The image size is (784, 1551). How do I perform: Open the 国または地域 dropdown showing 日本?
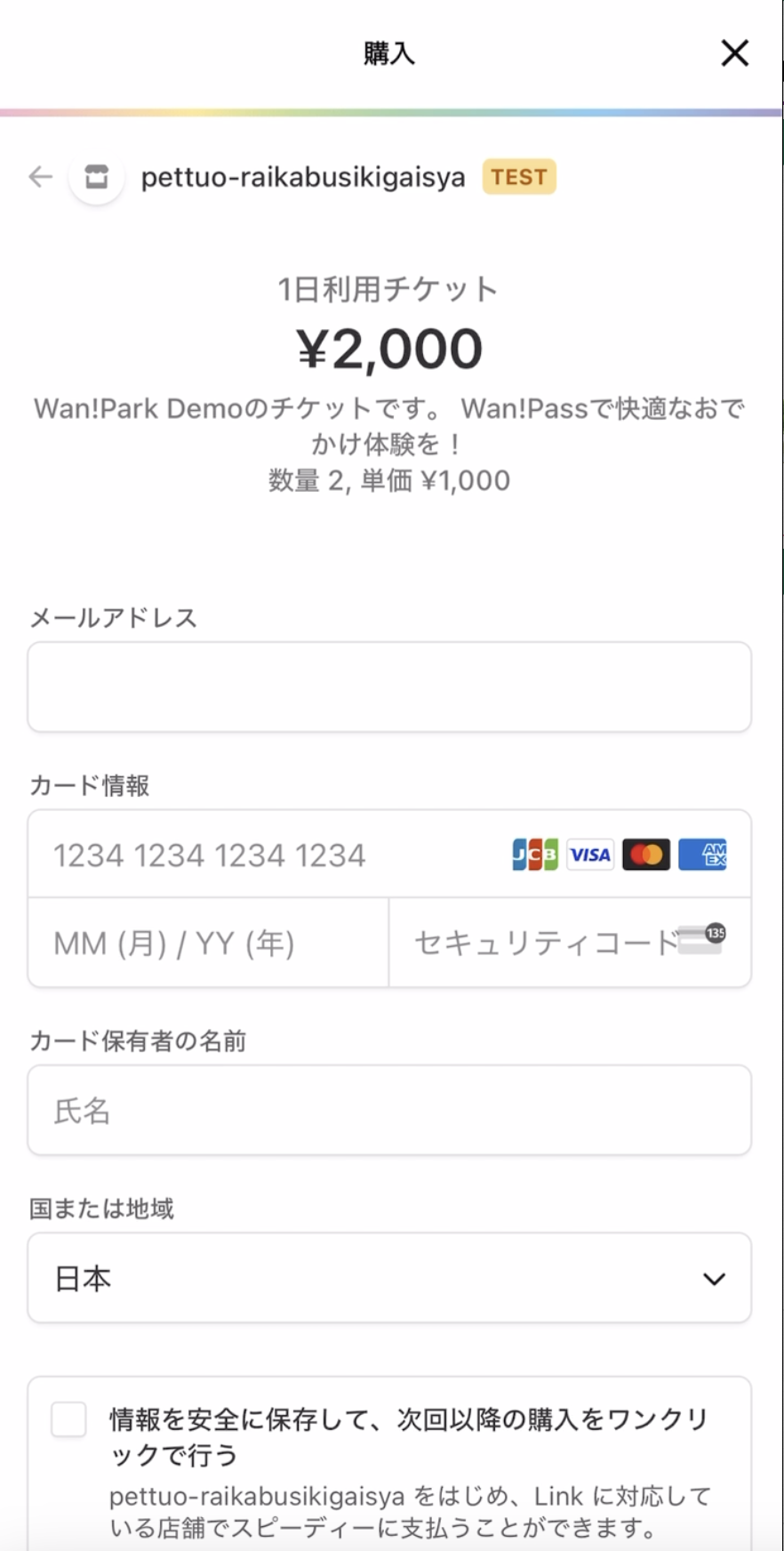(x=389, y=1278)
